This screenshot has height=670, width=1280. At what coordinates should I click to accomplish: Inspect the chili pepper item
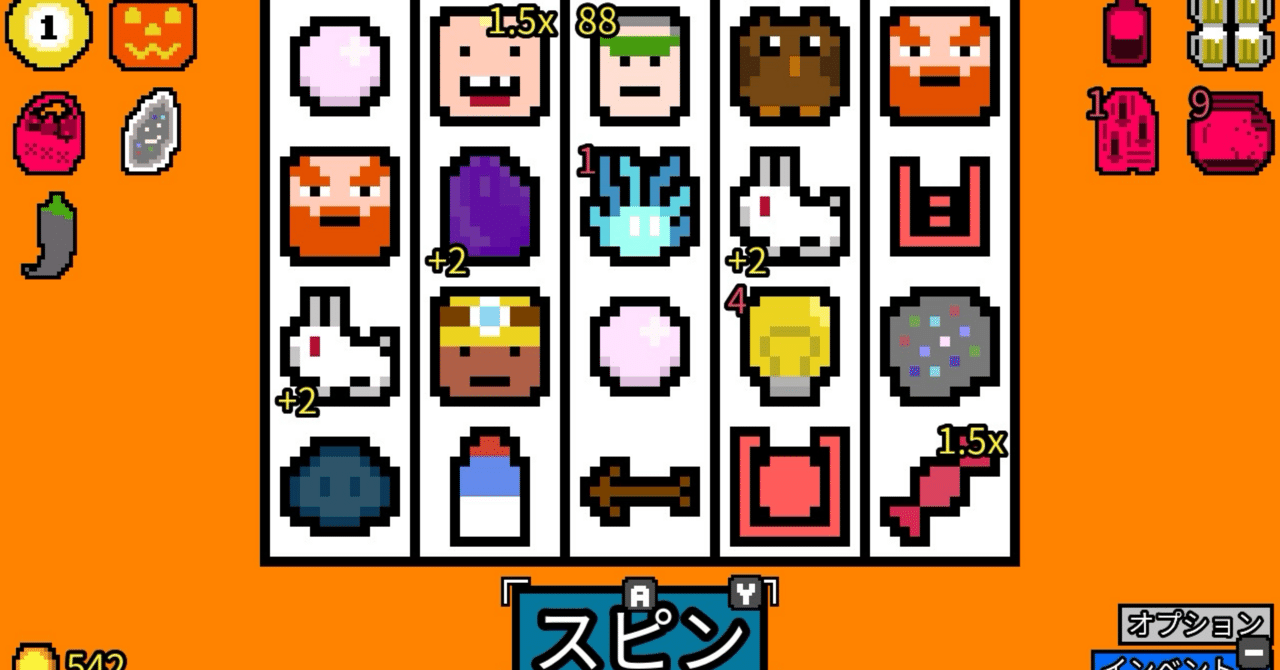coord(50,236)
